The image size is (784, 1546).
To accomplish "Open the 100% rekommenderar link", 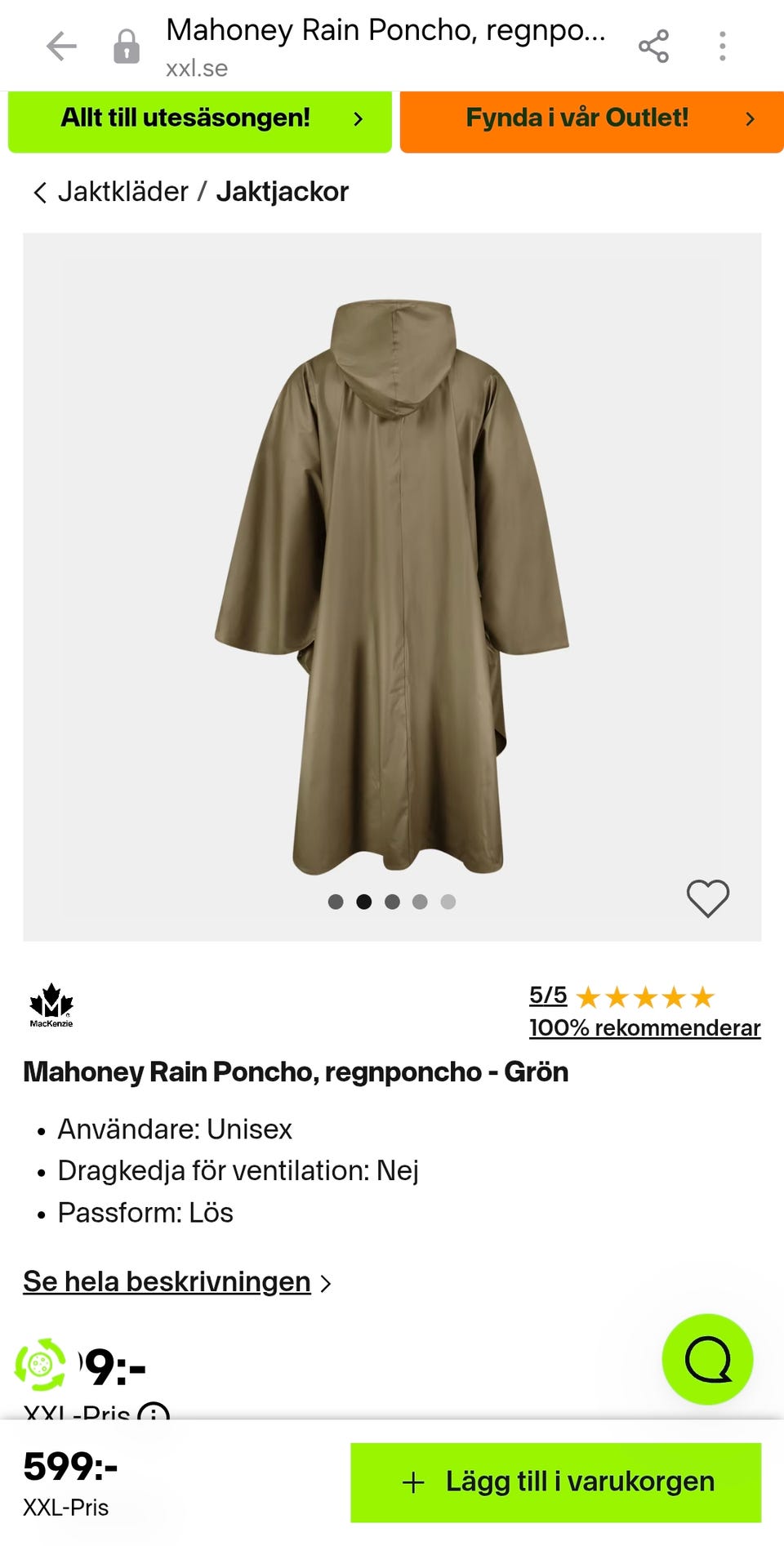I will point(644,1028).
